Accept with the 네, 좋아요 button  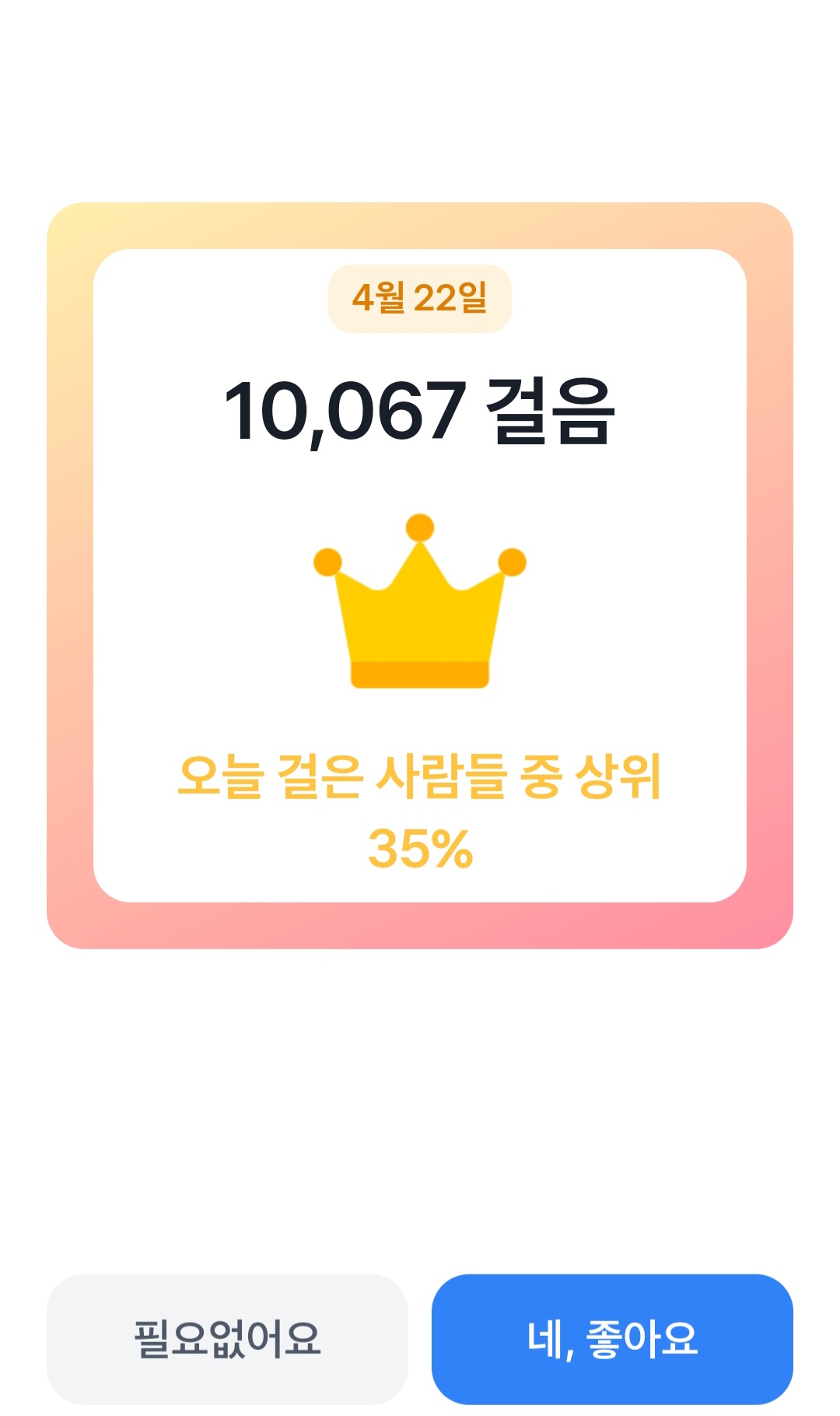pos(612,1338)
